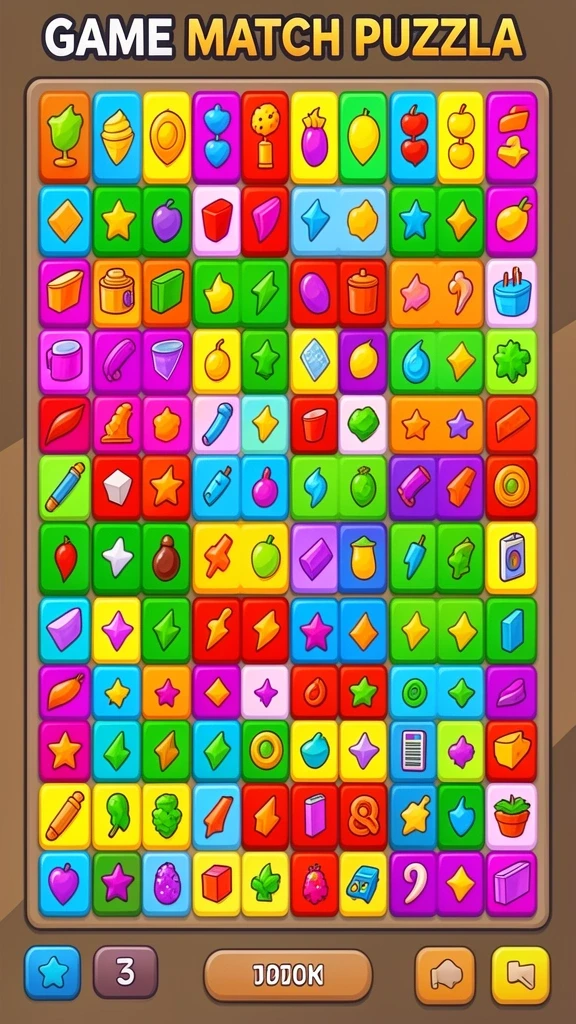Viewport: 576px width, 1024px height.
Task: Select the potted plant tile
Action: (x=512, y=816)
